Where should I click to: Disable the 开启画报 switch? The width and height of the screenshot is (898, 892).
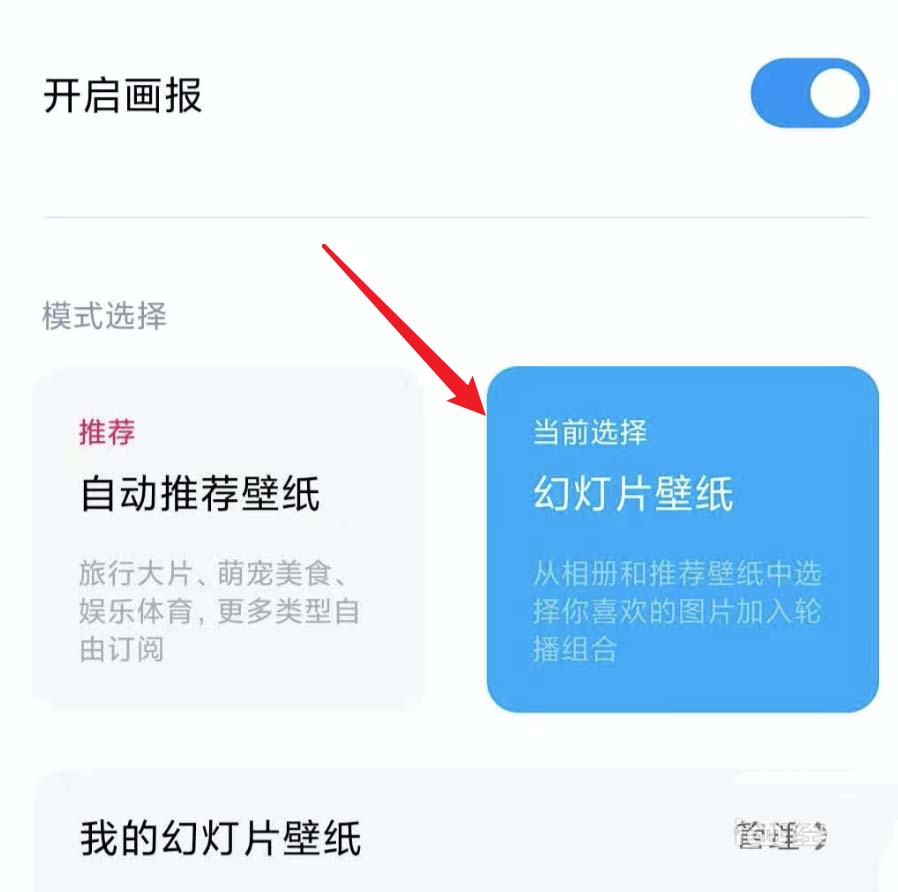tap(809, 93)
